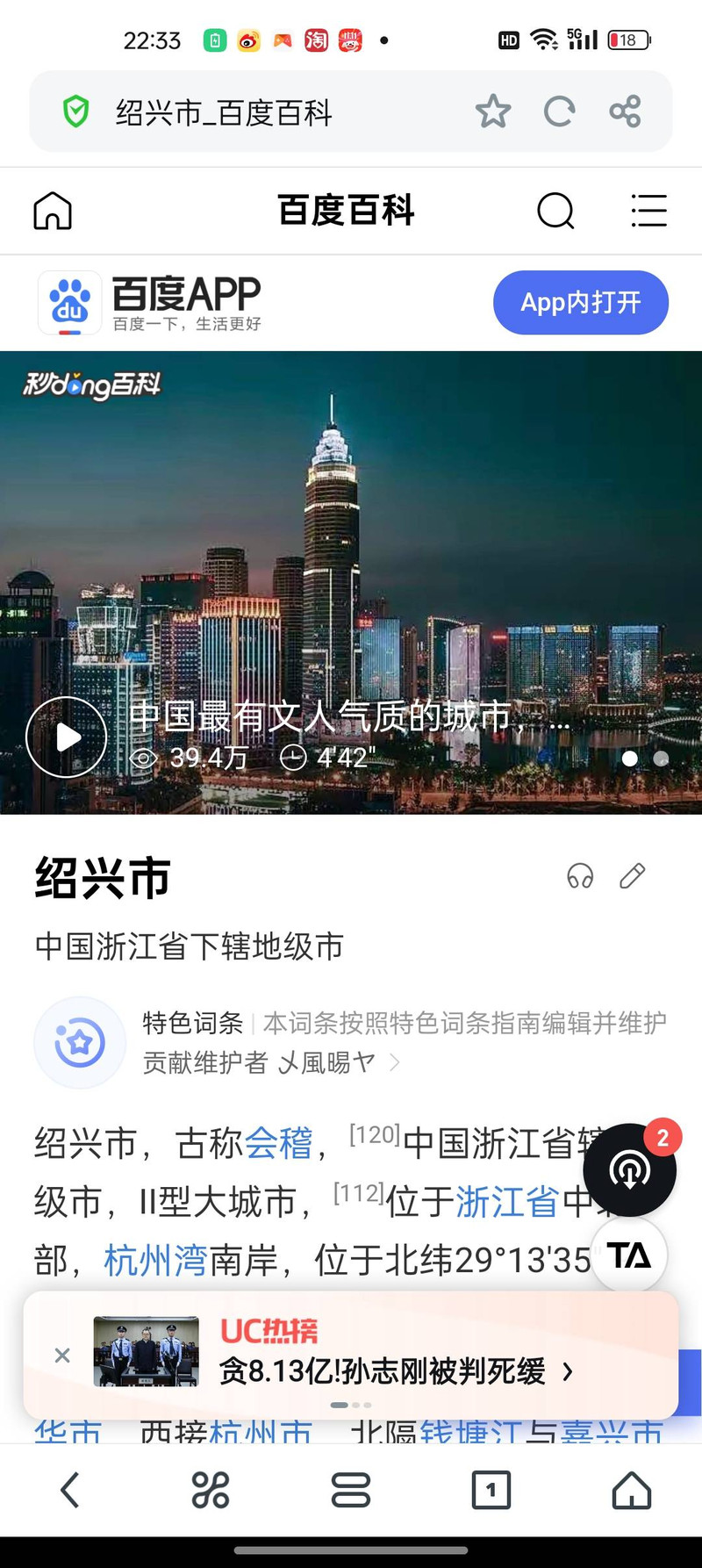
Task: Edit the 绍兴市 entry with pencil icon
Action: pyautogui.click(x=632, y=876)
